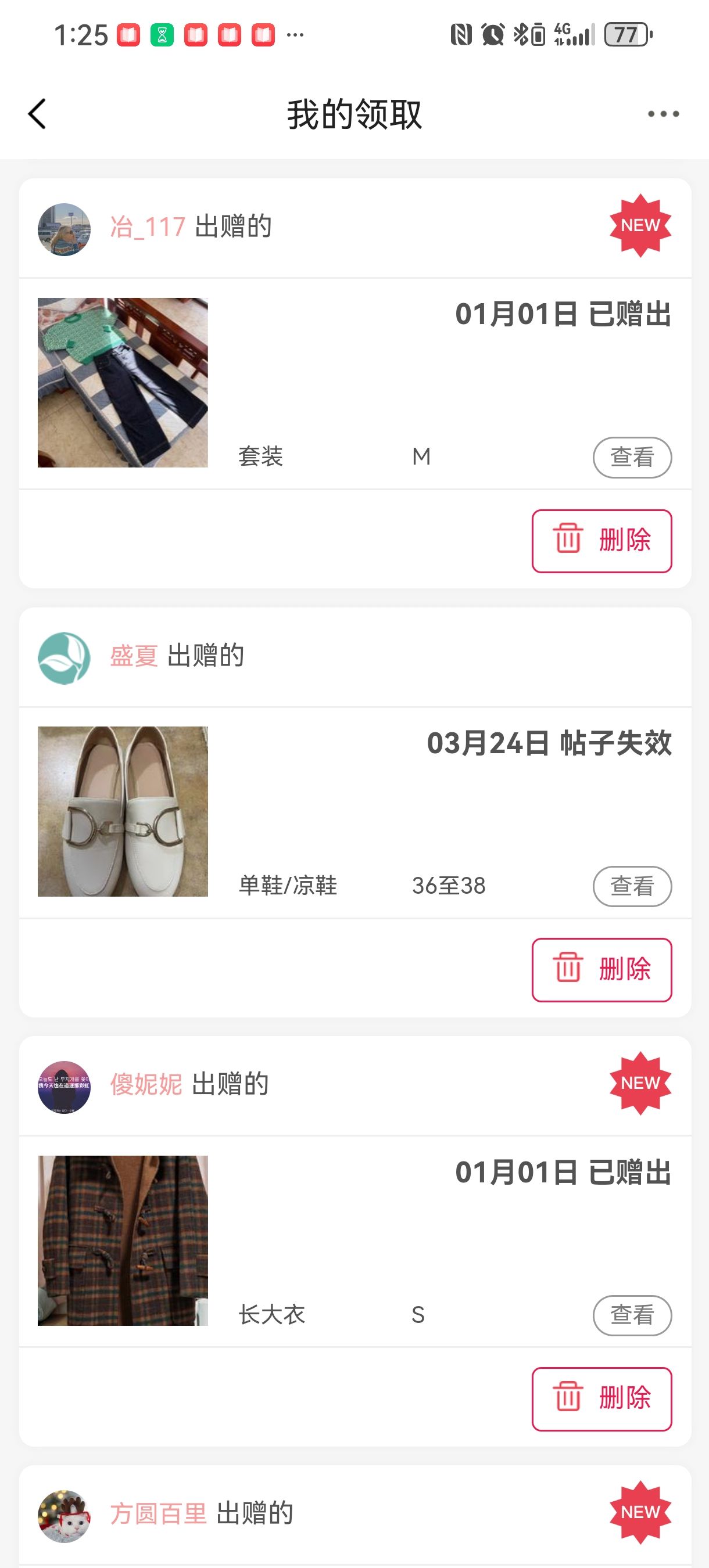Tap the 查看 button for the 单鞋/凉鞋 item
Screen dimensions: 709x1568
[632, 886]
